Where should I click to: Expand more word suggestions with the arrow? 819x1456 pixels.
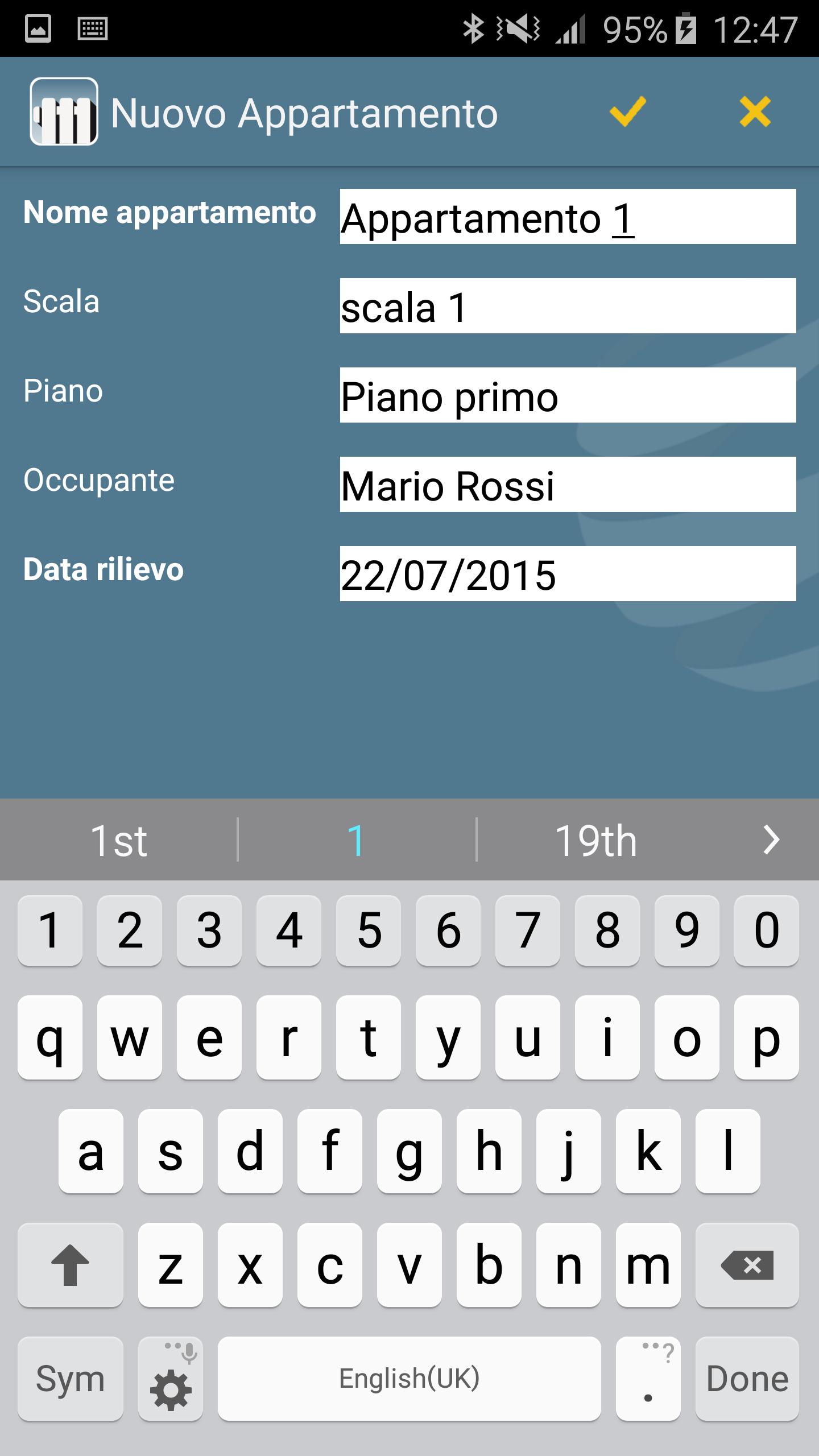coord(771,840)
